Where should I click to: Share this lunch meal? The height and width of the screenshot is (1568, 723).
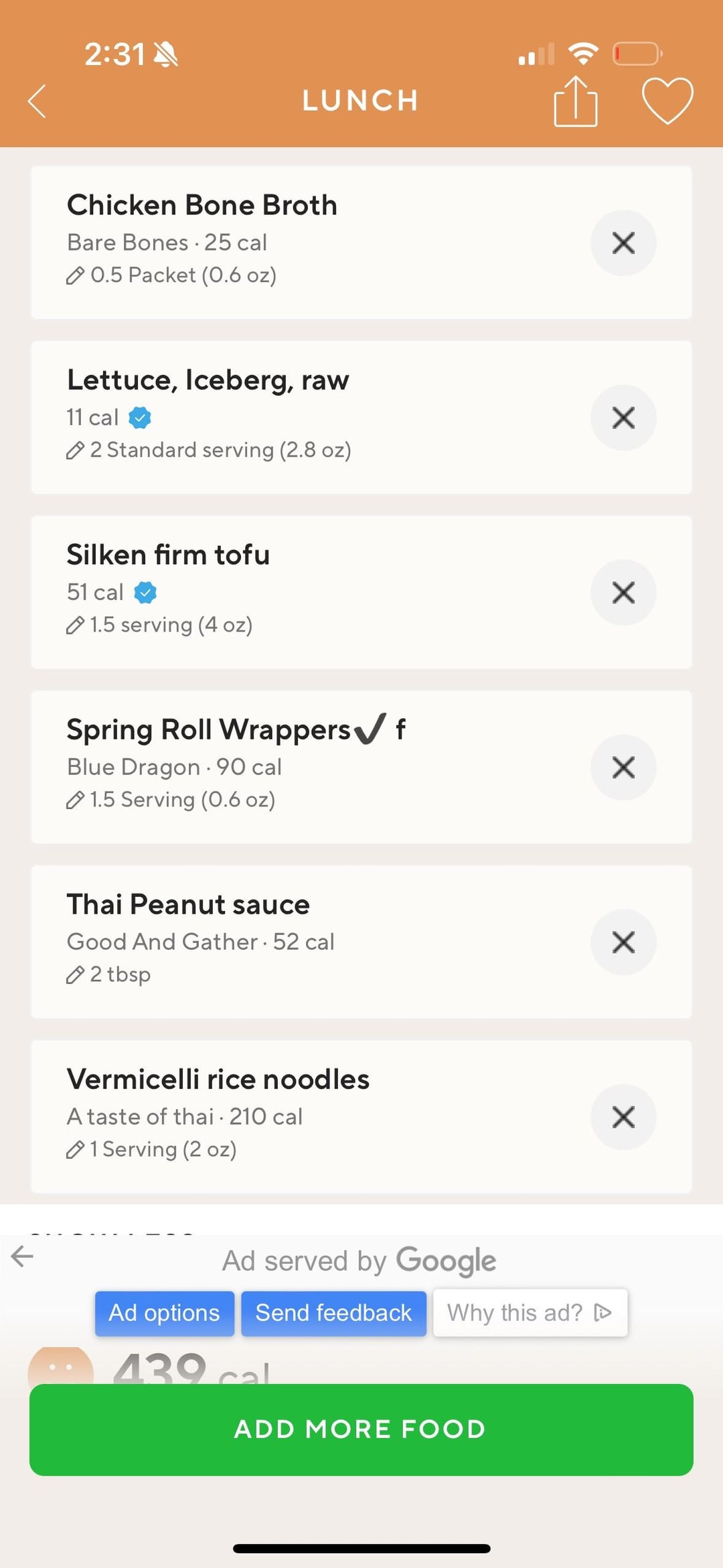click(x=576, y=101)
